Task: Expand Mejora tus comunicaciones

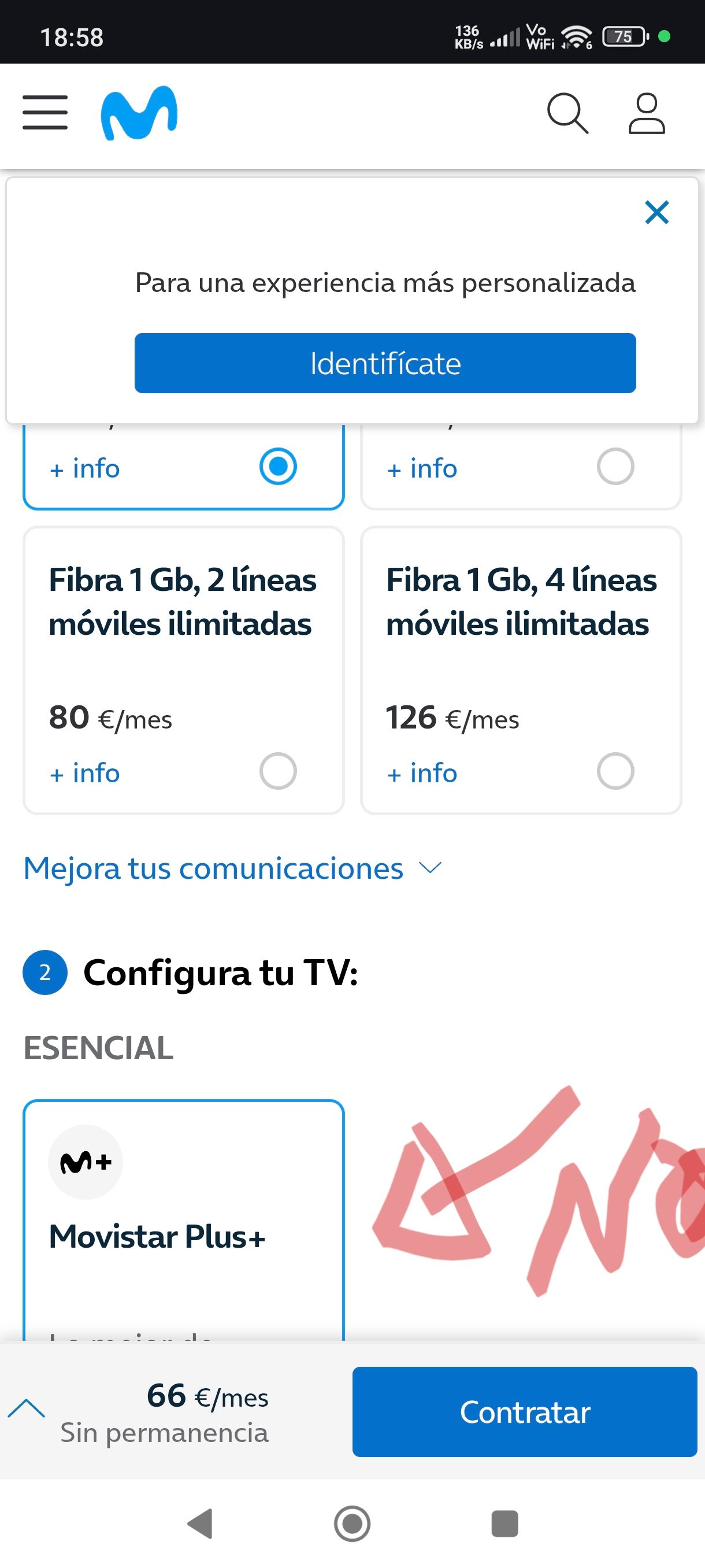Action: (232, 868)
